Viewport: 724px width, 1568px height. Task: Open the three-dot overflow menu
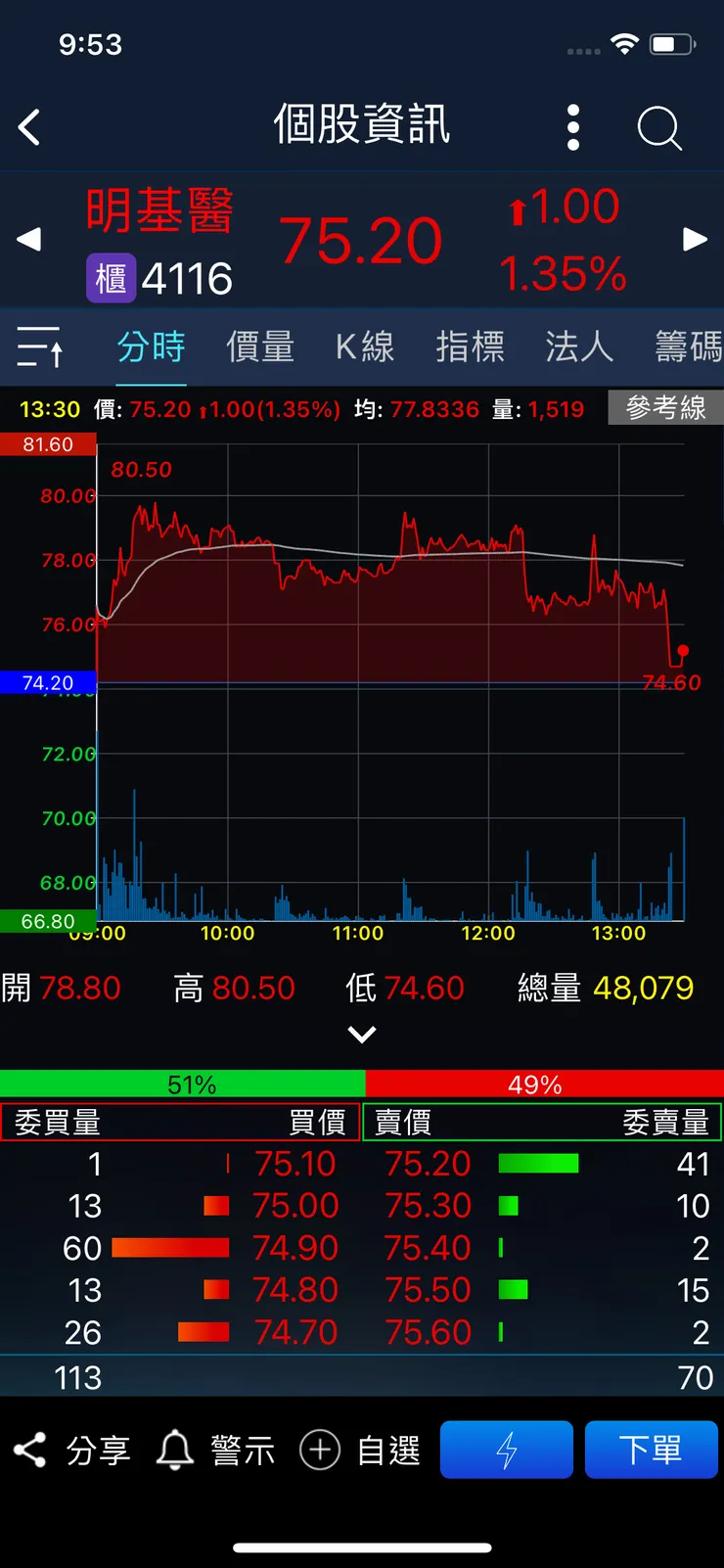pyautogui.click(x=573, y=127)
